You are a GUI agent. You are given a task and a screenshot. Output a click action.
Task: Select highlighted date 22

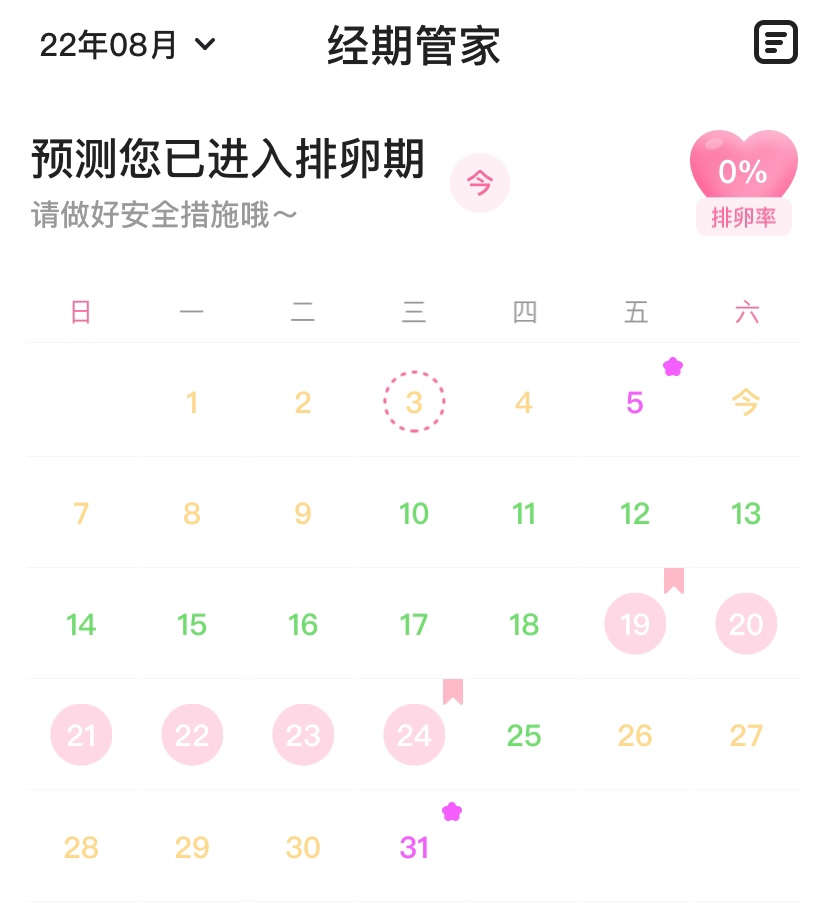[192, 735]
